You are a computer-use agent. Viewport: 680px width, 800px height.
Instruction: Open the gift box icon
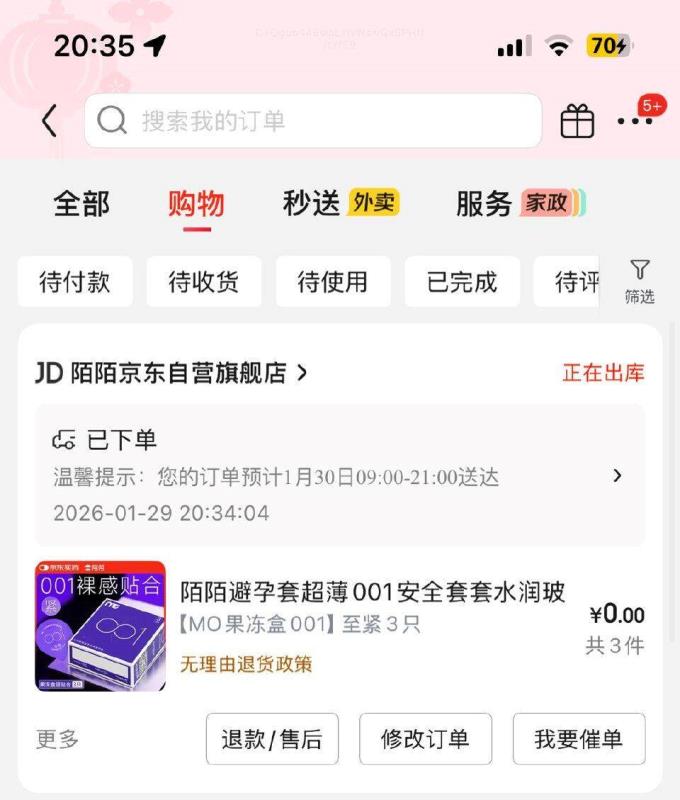(x=577, y=121)
